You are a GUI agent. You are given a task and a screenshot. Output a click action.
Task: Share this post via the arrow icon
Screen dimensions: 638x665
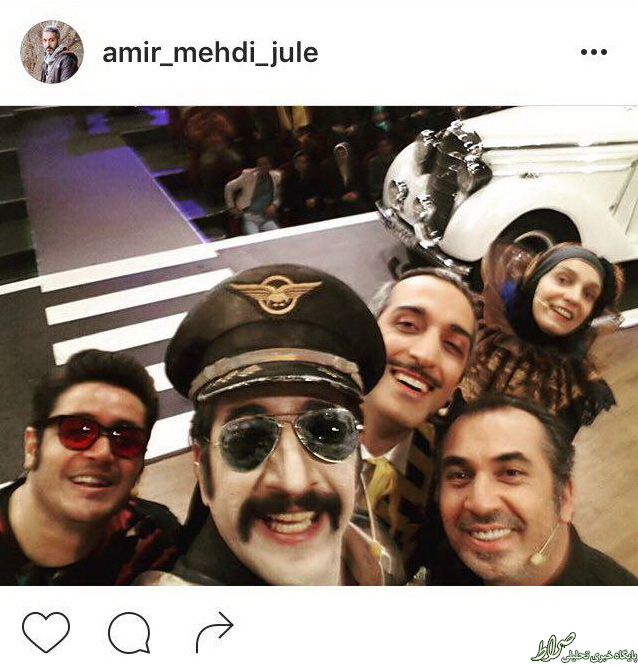pyautogui.click(x=213, y=631)
